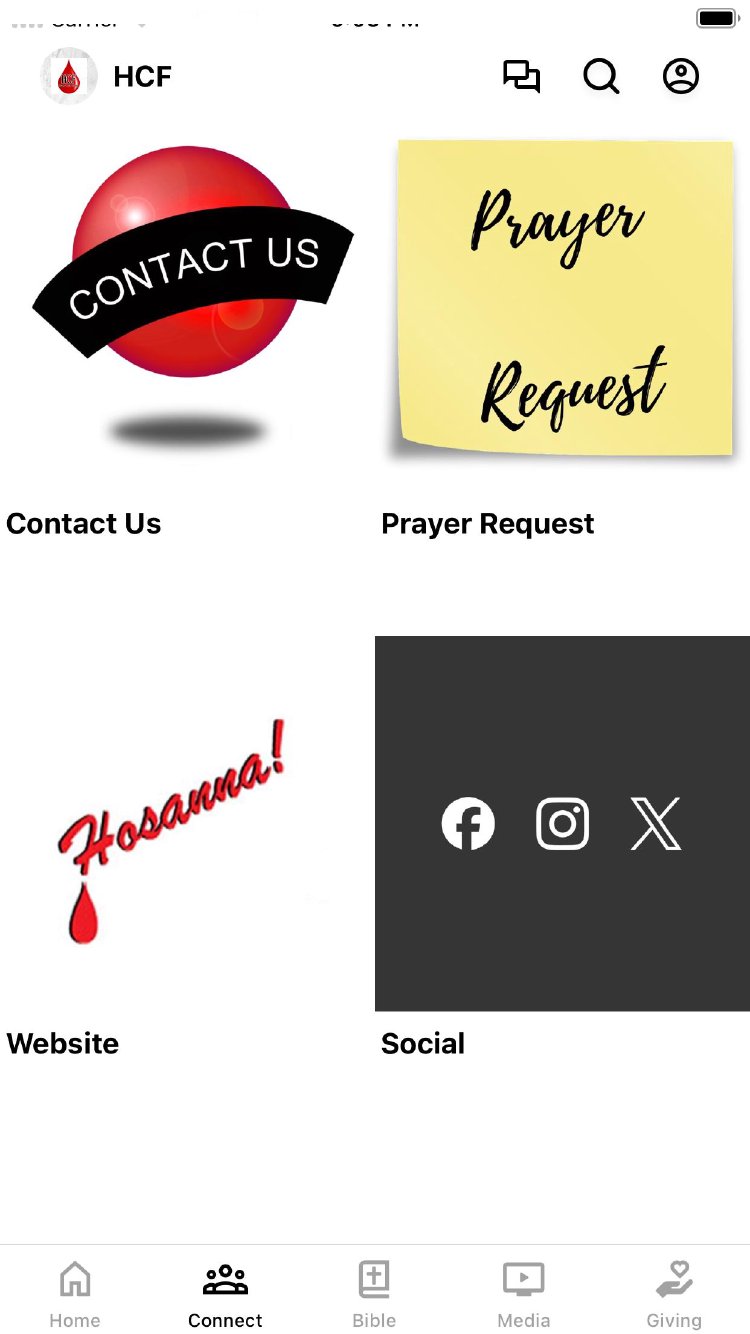The image size is (750, 1334).
Task: Select the Connect tab
Action: tap(225, 1293)
